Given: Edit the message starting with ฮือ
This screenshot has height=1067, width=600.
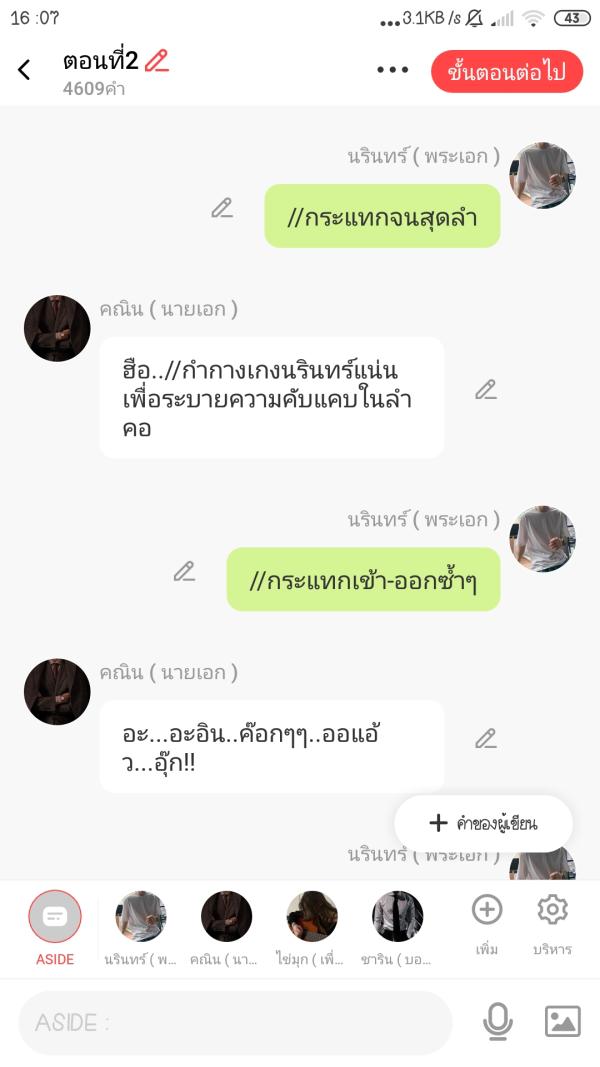Looking at the screenshot, I should tap(486, 390).
